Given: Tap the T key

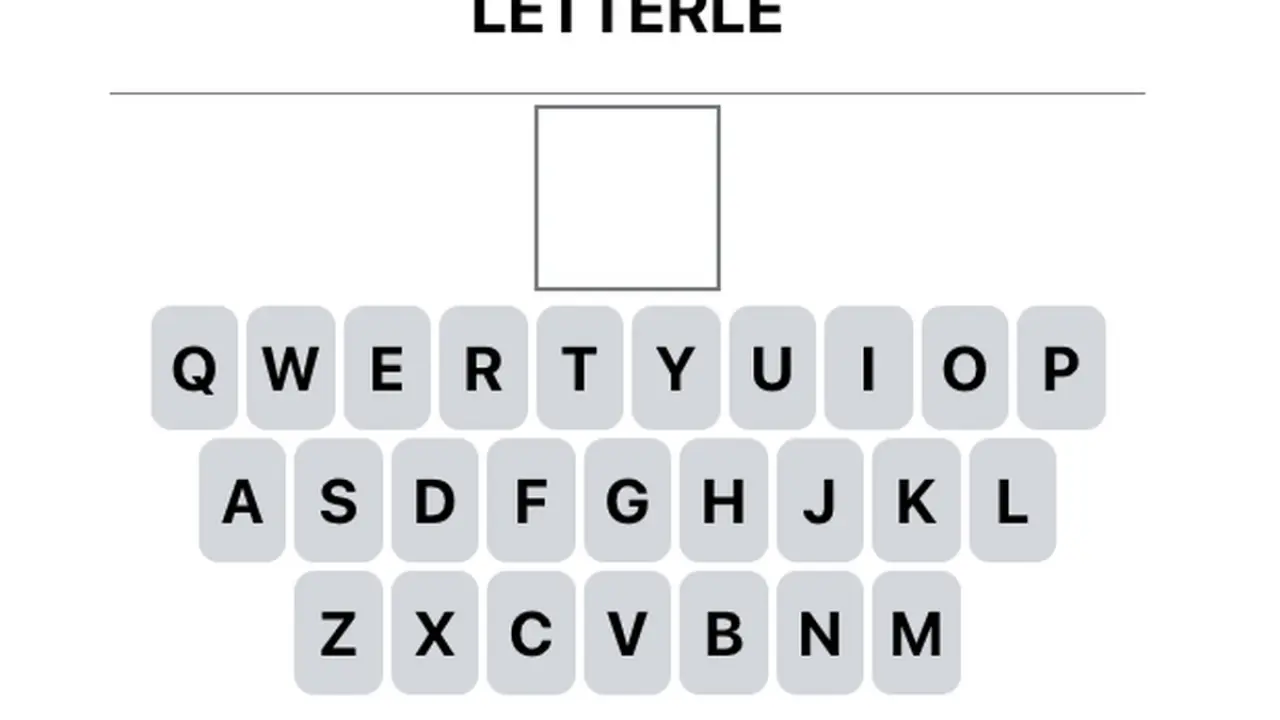Looking at the screenshot, I should pyautogui.click(x=579, y=368).
